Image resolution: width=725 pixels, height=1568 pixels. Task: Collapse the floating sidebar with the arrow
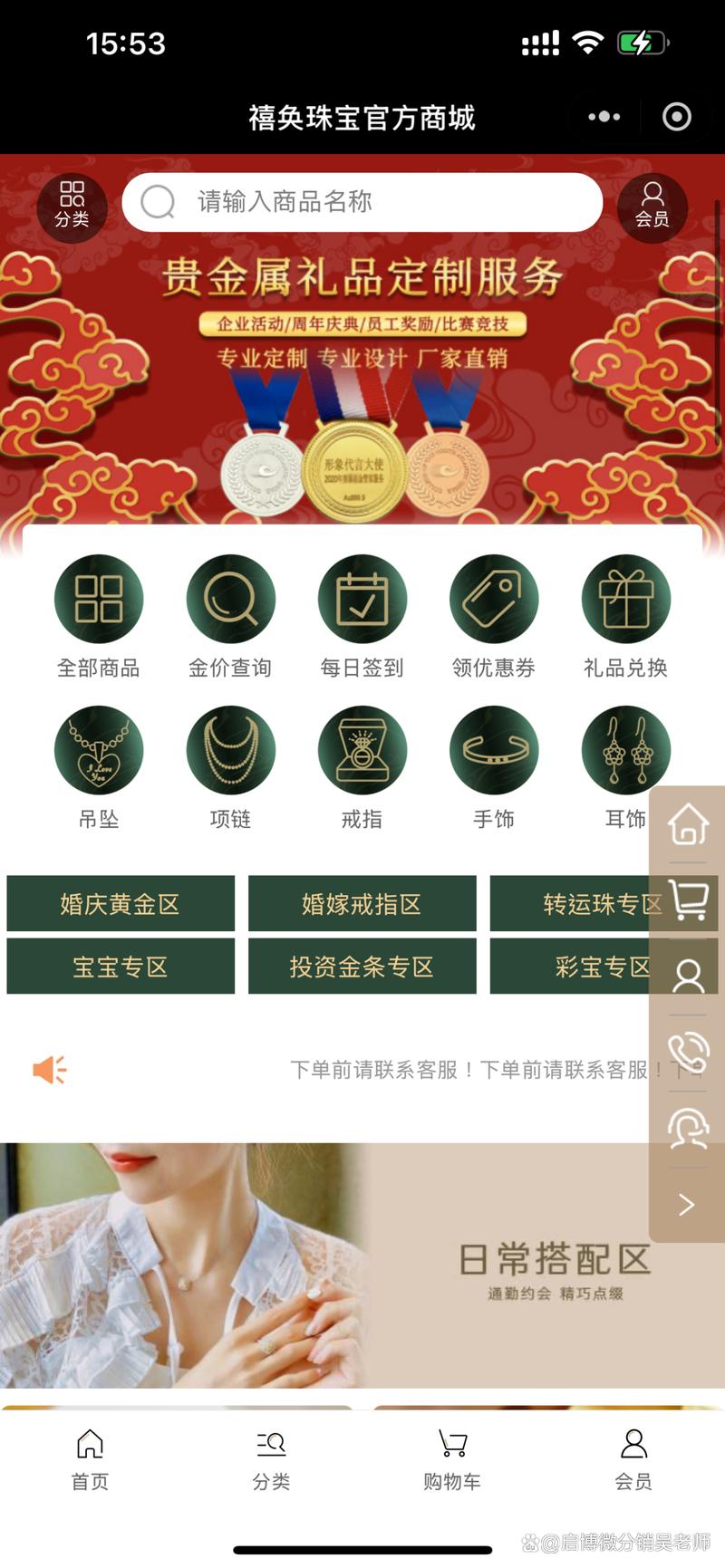689,1204
